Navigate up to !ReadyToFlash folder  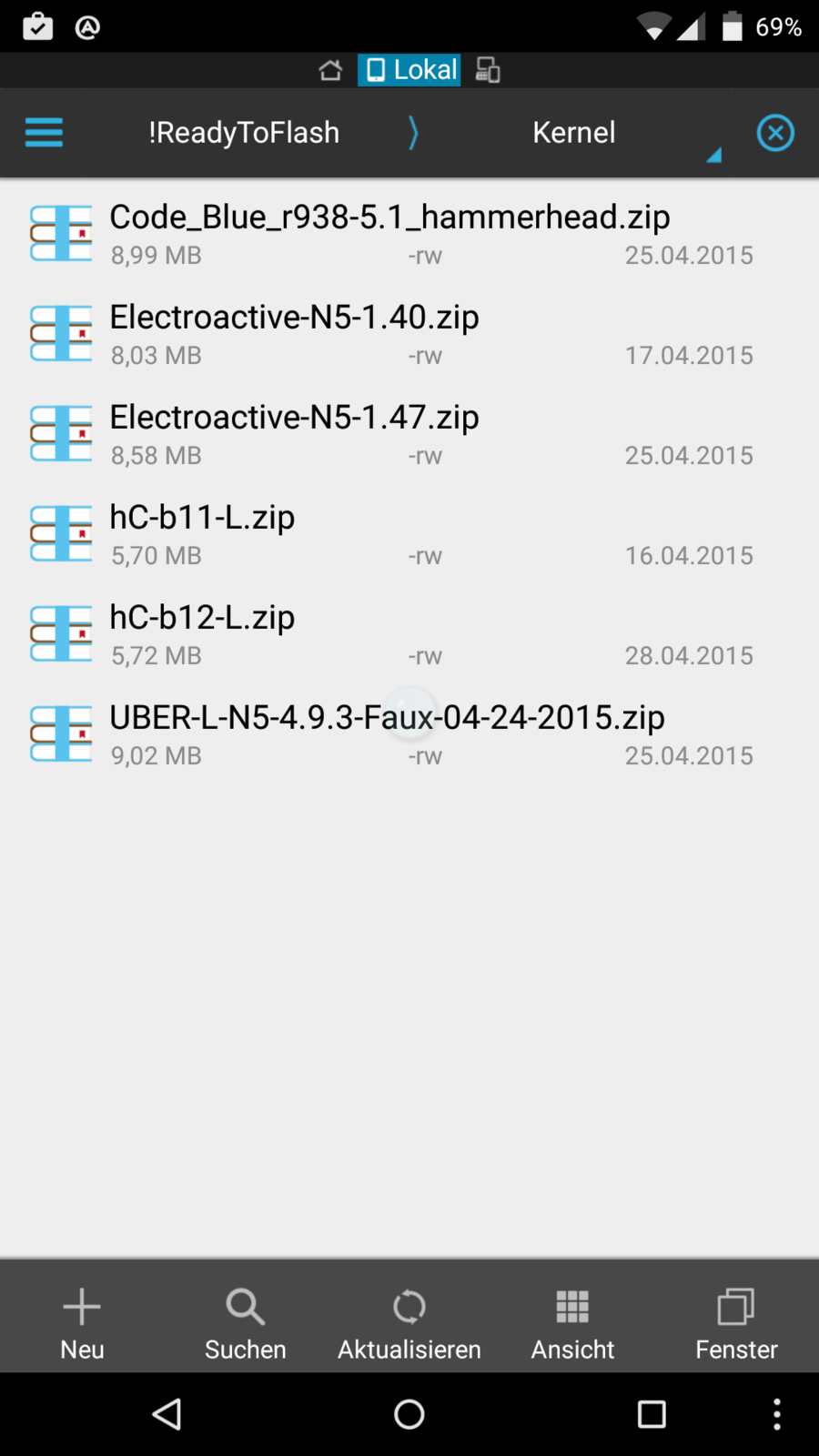244,133
